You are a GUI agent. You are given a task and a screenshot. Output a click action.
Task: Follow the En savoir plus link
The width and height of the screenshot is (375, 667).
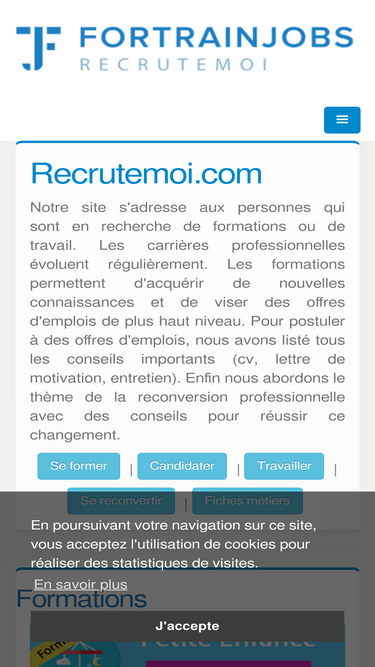(81, 584)
